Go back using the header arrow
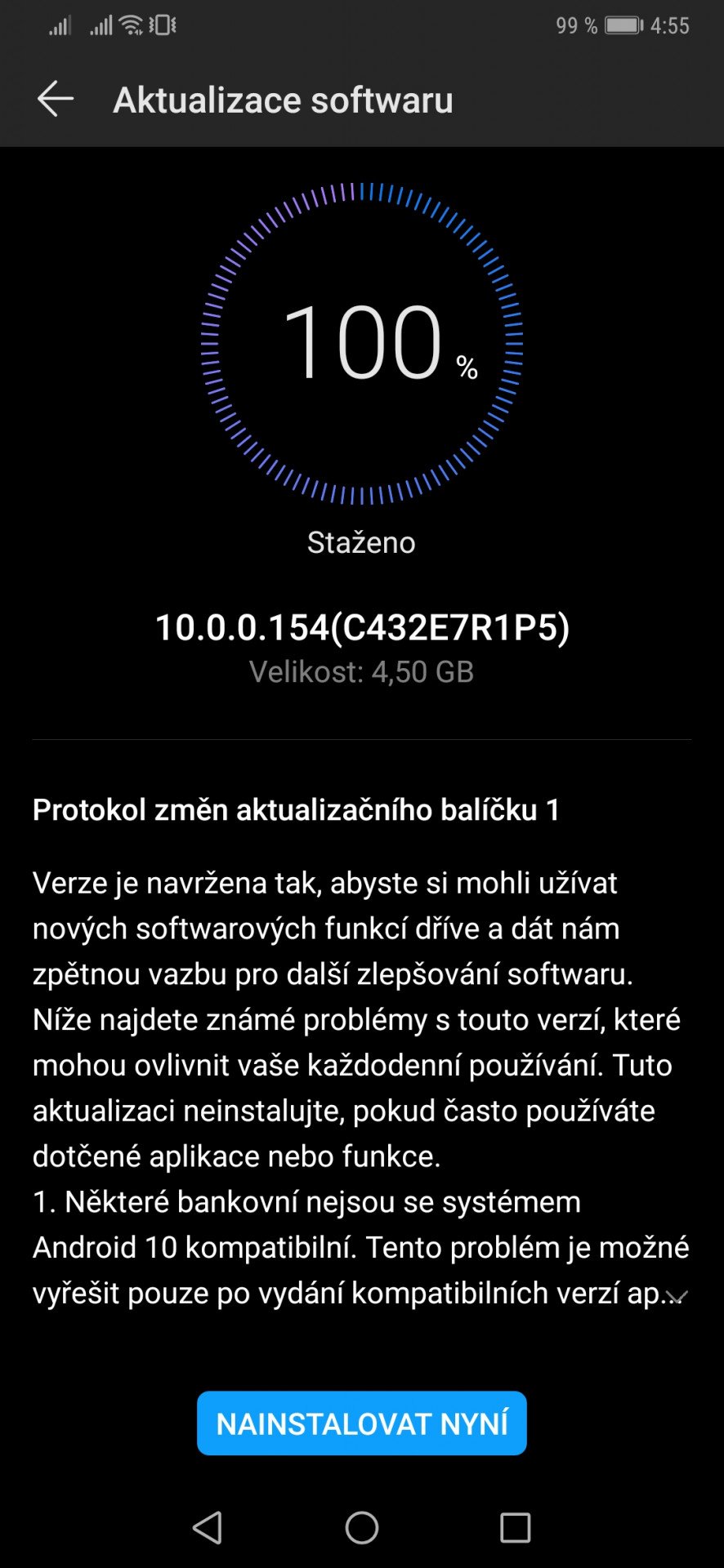 click(x=56, y=100)
